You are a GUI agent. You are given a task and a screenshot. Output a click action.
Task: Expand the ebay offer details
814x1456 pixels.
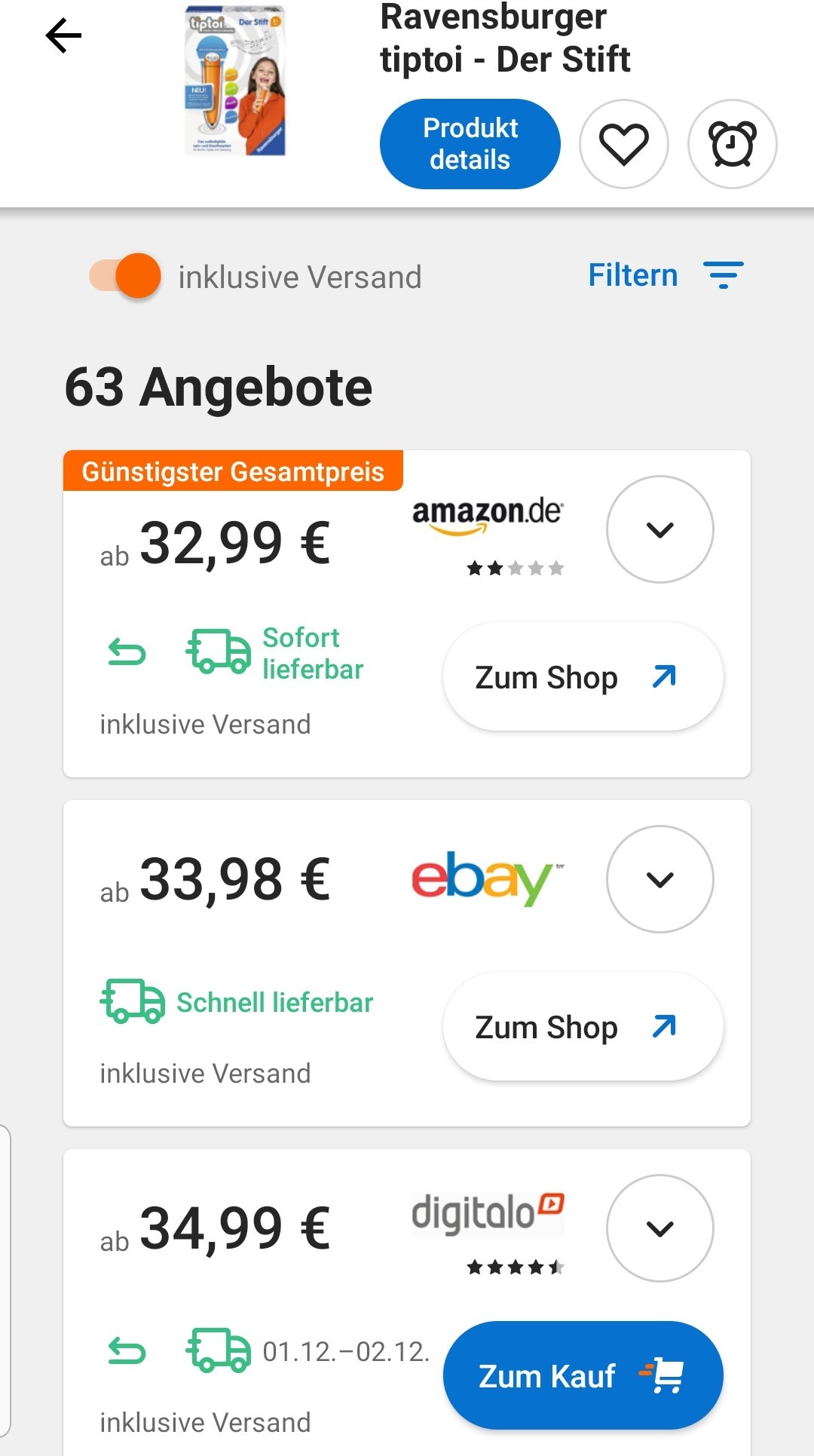click(660, 879)
